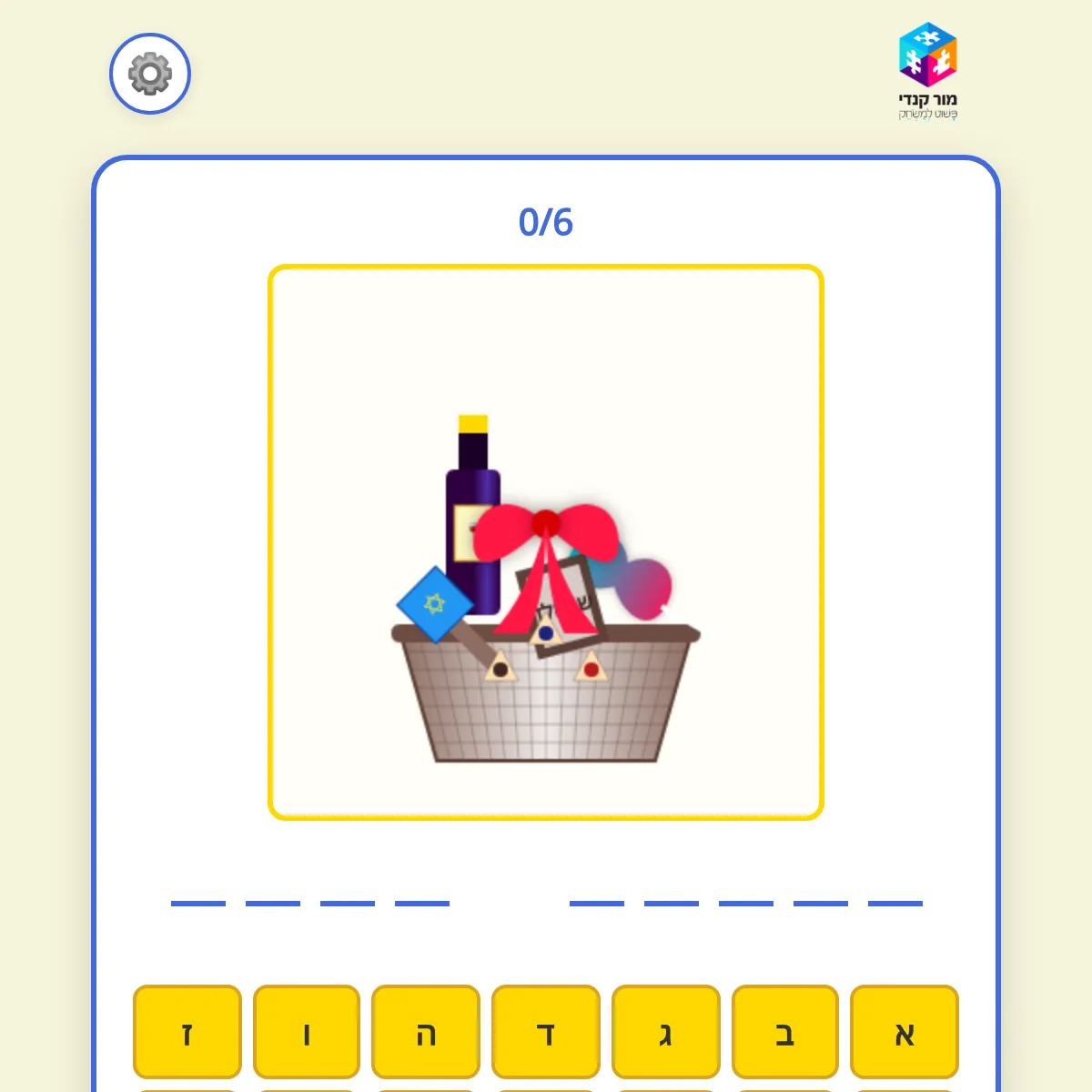
Task: Pick the letter ד key
Action: tap(546, 1032)
